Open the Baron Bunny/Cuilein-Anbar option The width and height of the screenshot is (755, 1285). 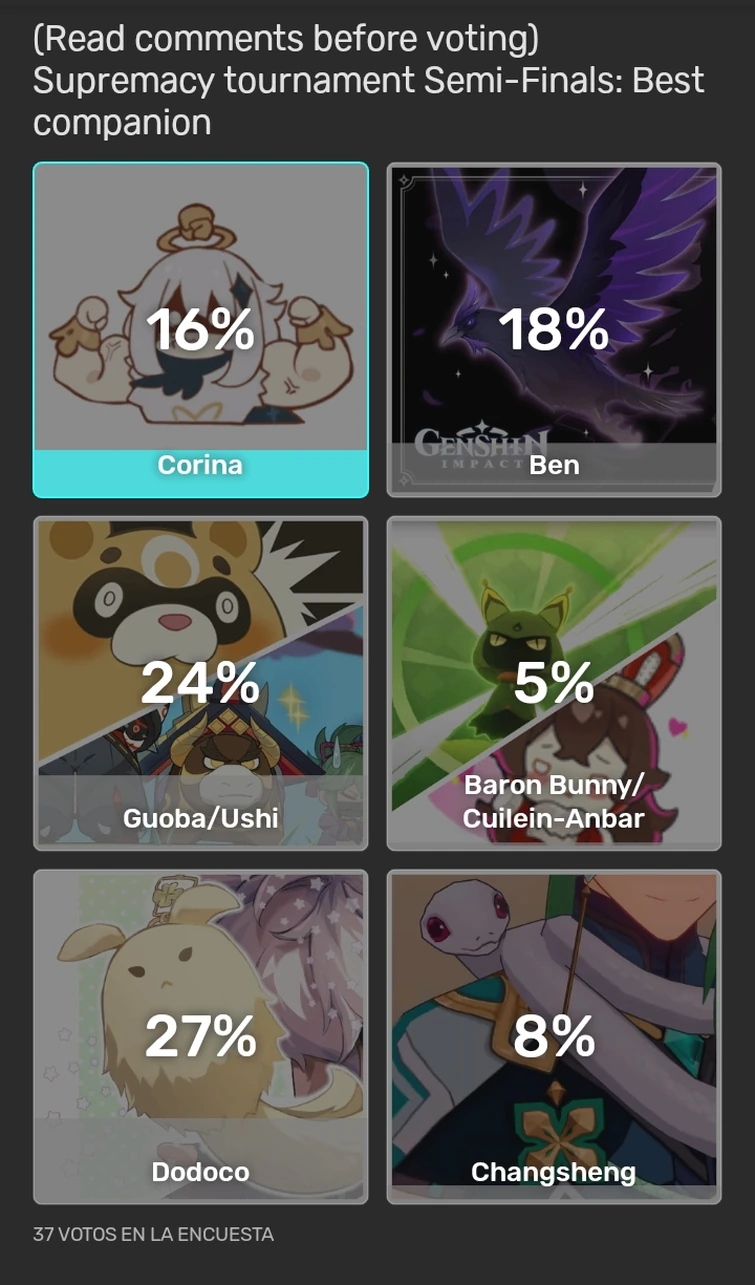pyautogui.click(x=553, y=683)
